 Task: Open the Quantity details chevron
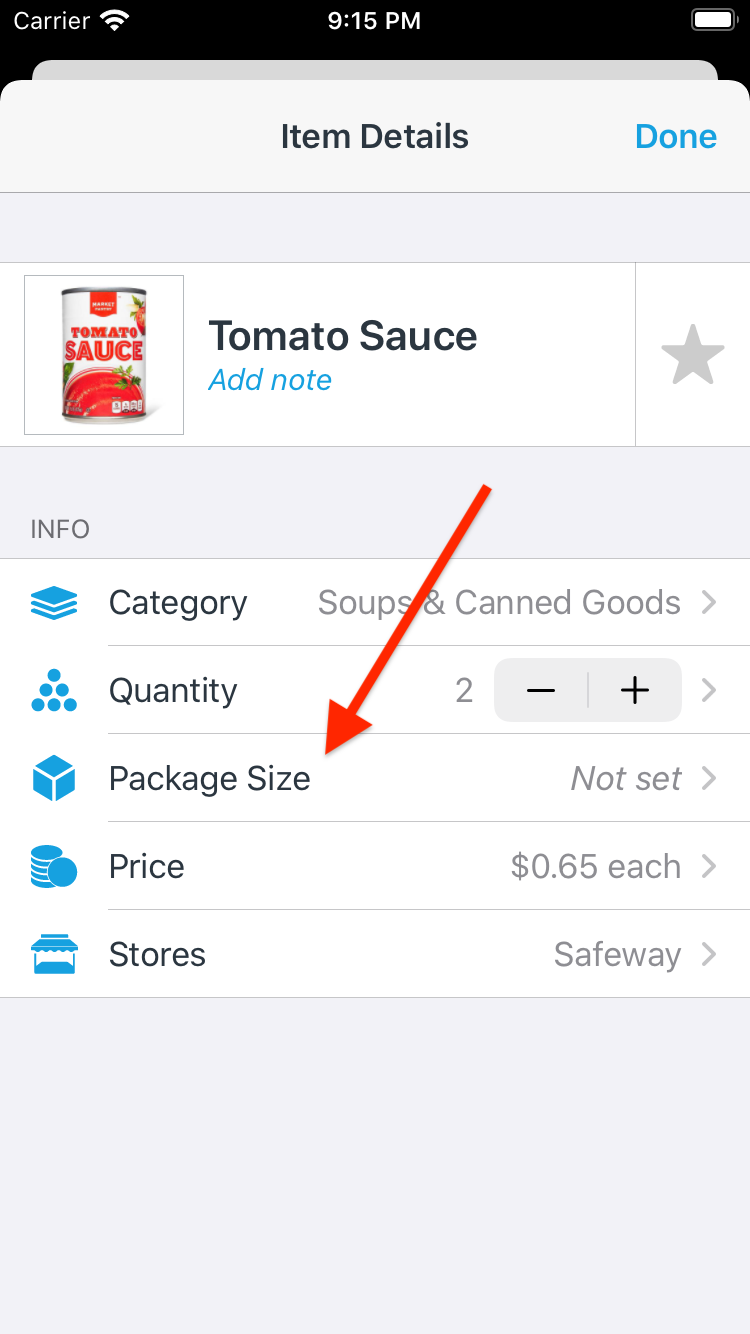[x=709, y=690]
